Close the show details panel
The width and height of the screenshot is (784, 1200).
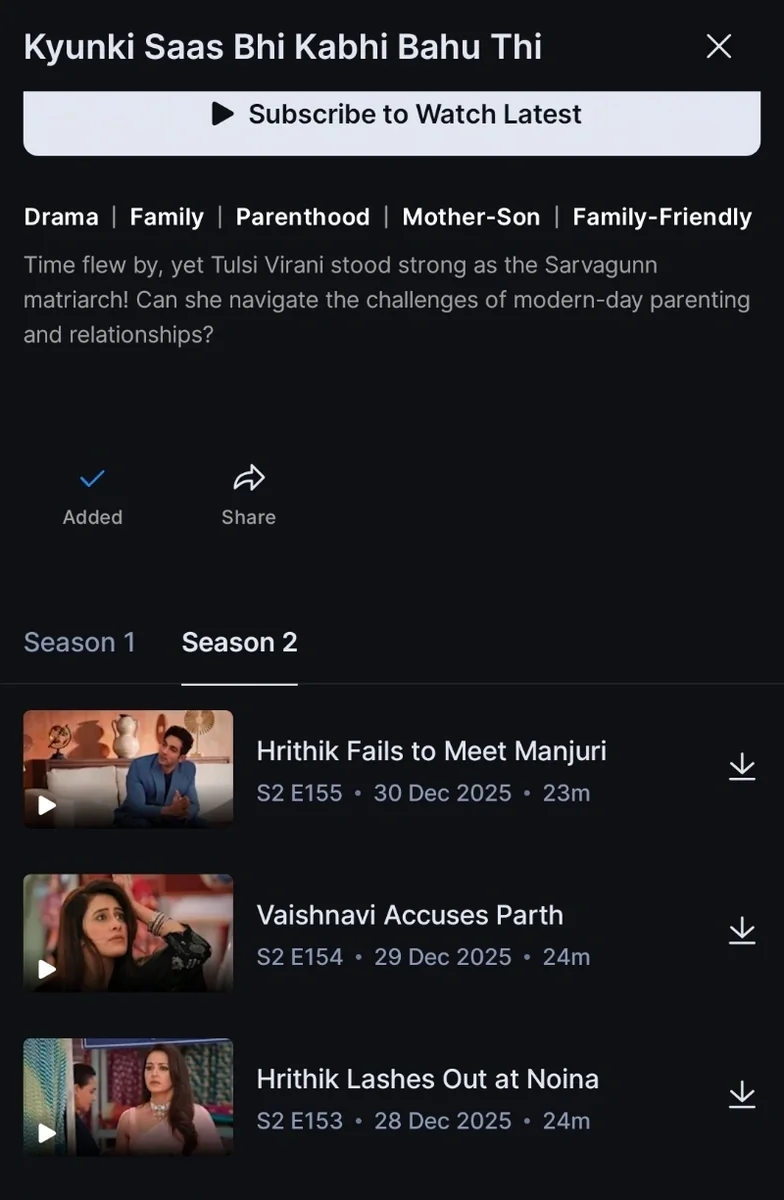coord(718,46)
